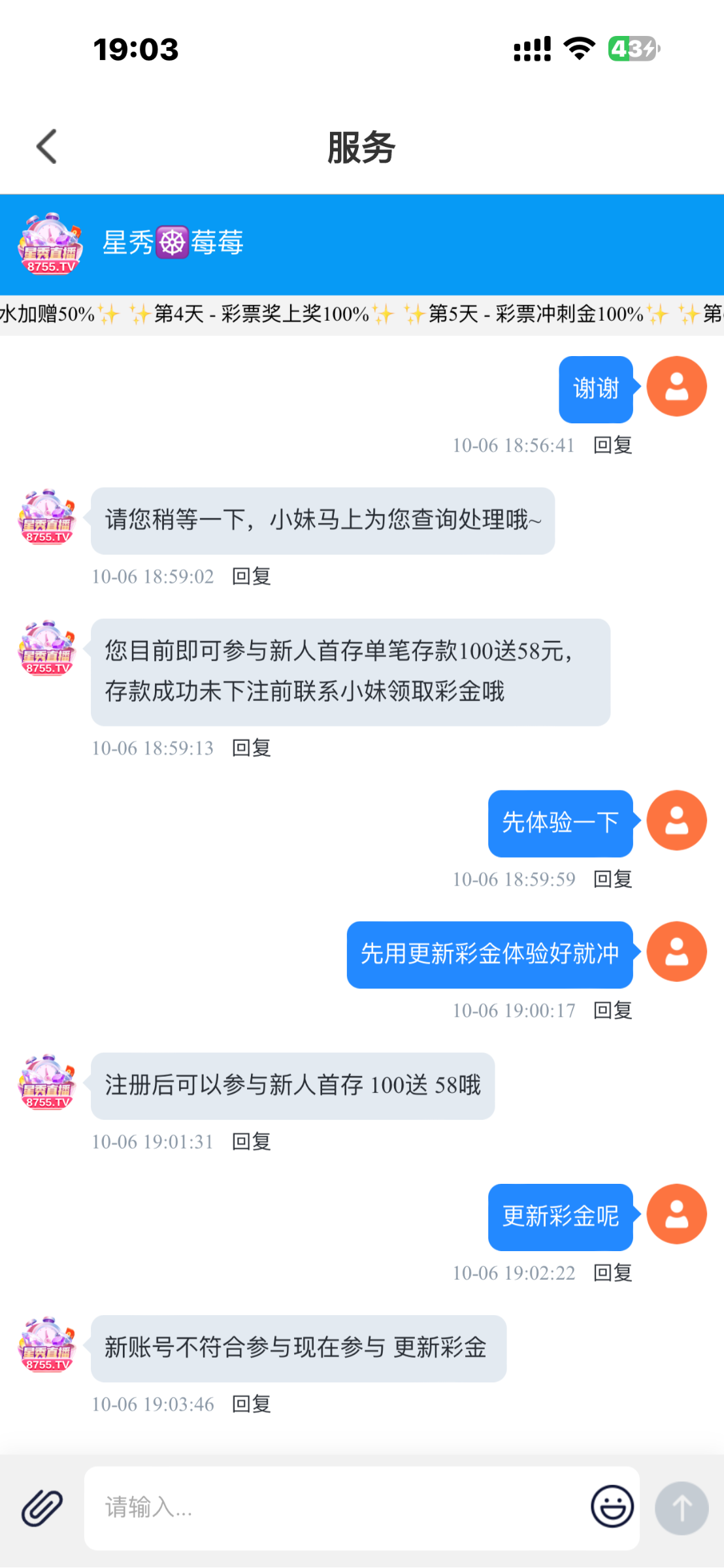Reply to 先用更新彩金体验好就冲 message
This screenshot has width=724, height=1568.
point(612,1011)
